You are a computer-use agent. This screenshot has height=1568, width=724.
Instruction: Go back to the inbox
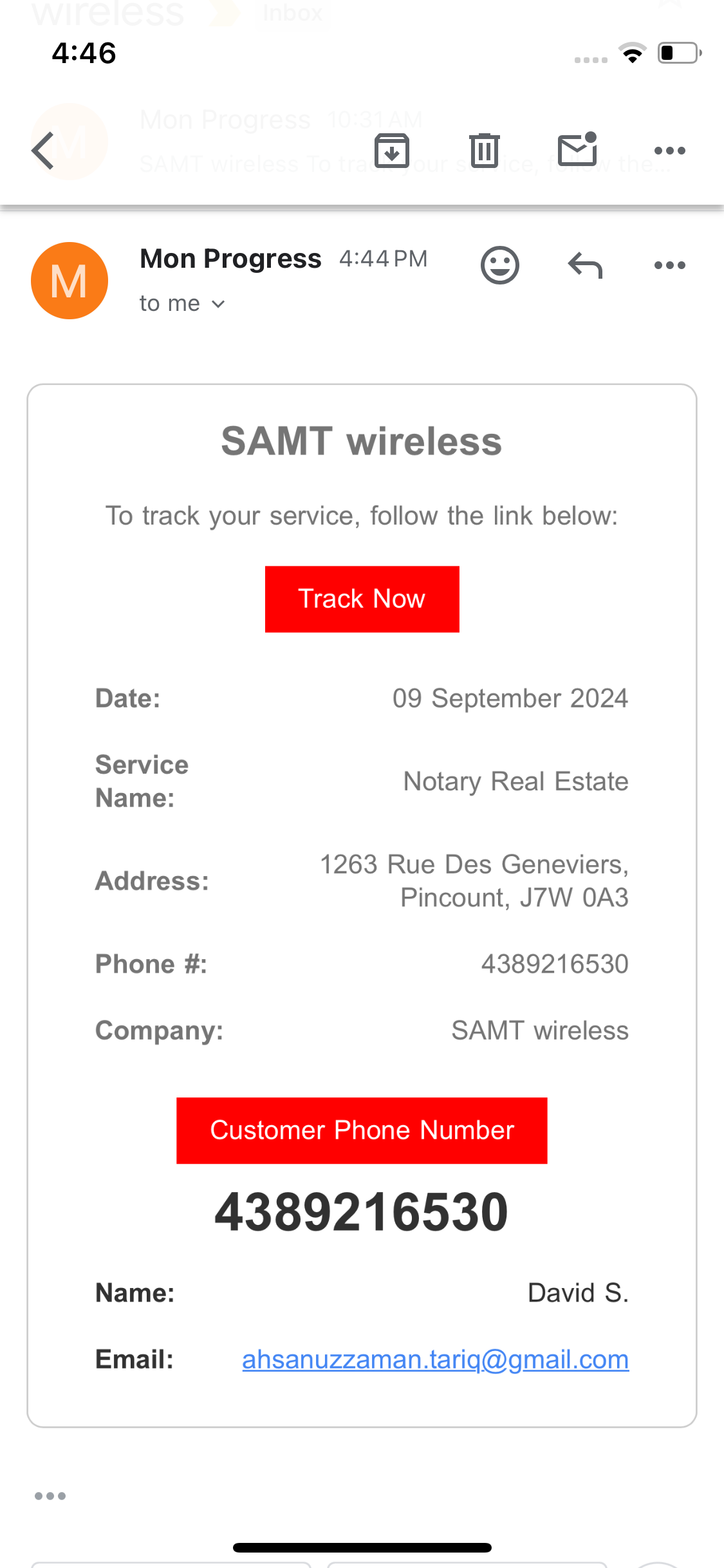coord(44,151)
